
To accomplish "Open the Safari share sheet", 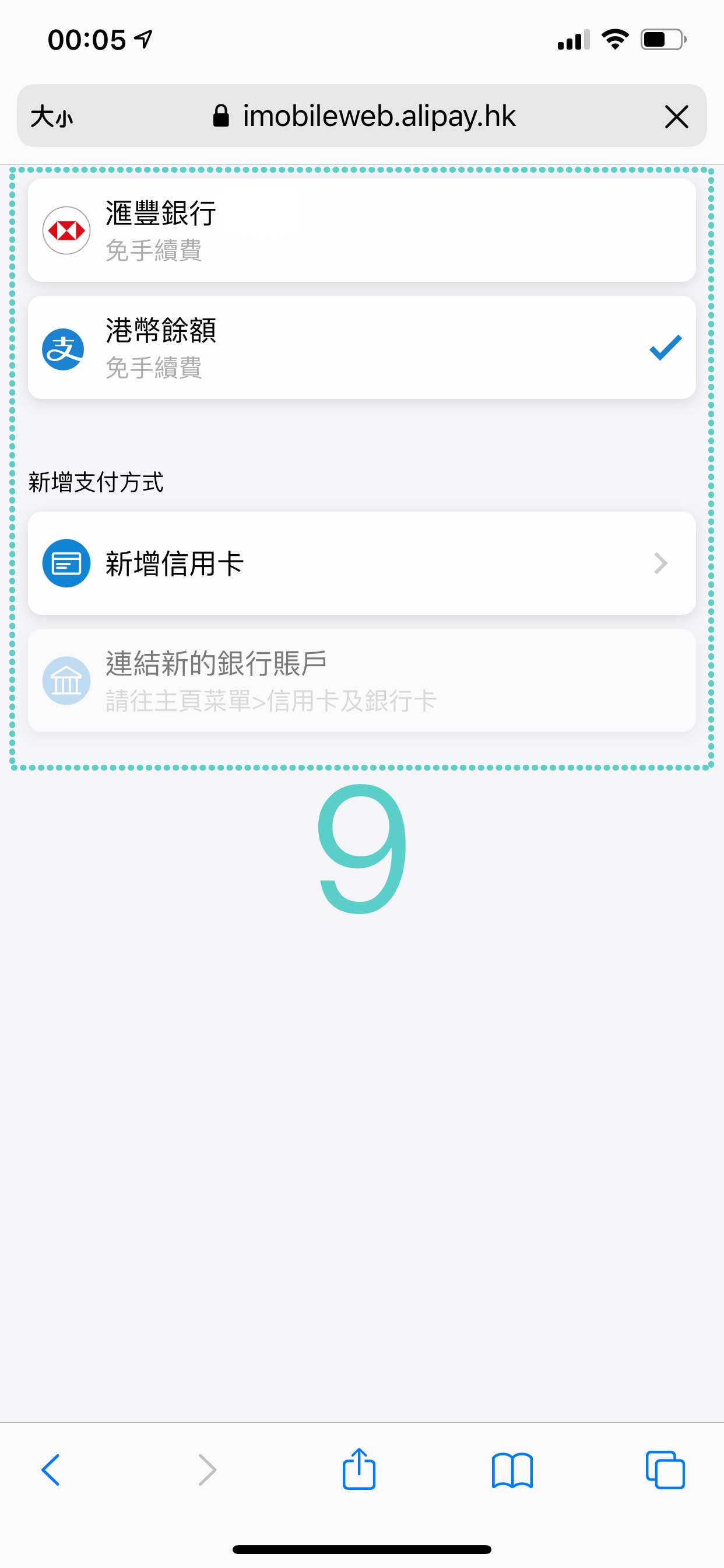I will pos(359,1470).
